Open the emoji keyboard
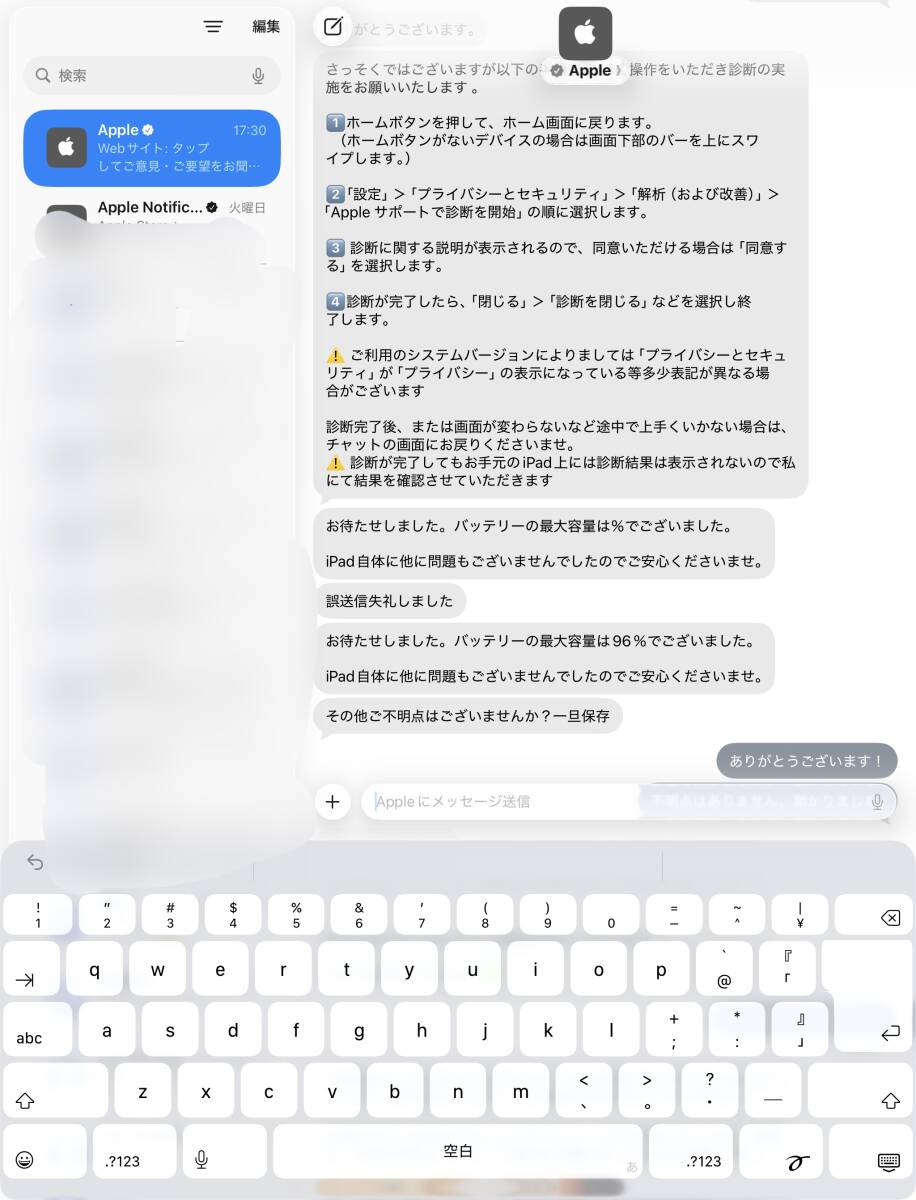 (25, 1159)
